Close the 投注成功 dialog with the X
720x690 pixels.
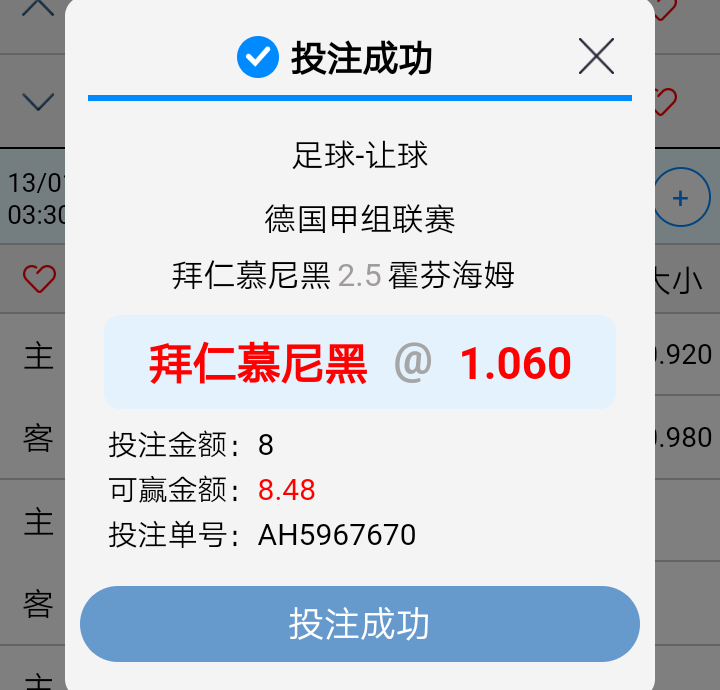596,57
